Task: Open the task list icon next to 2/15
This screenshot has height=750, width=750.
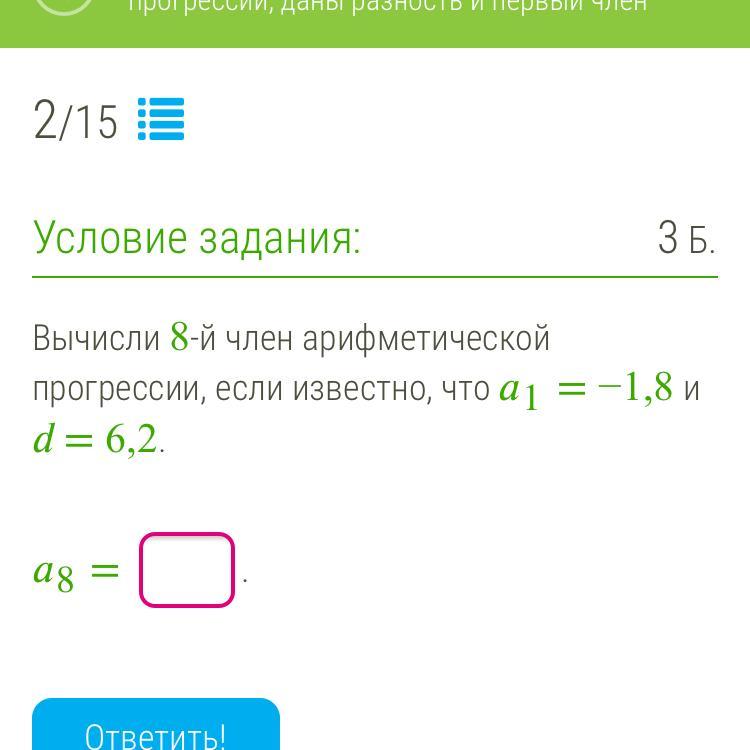Action: (x=161, y=119)
